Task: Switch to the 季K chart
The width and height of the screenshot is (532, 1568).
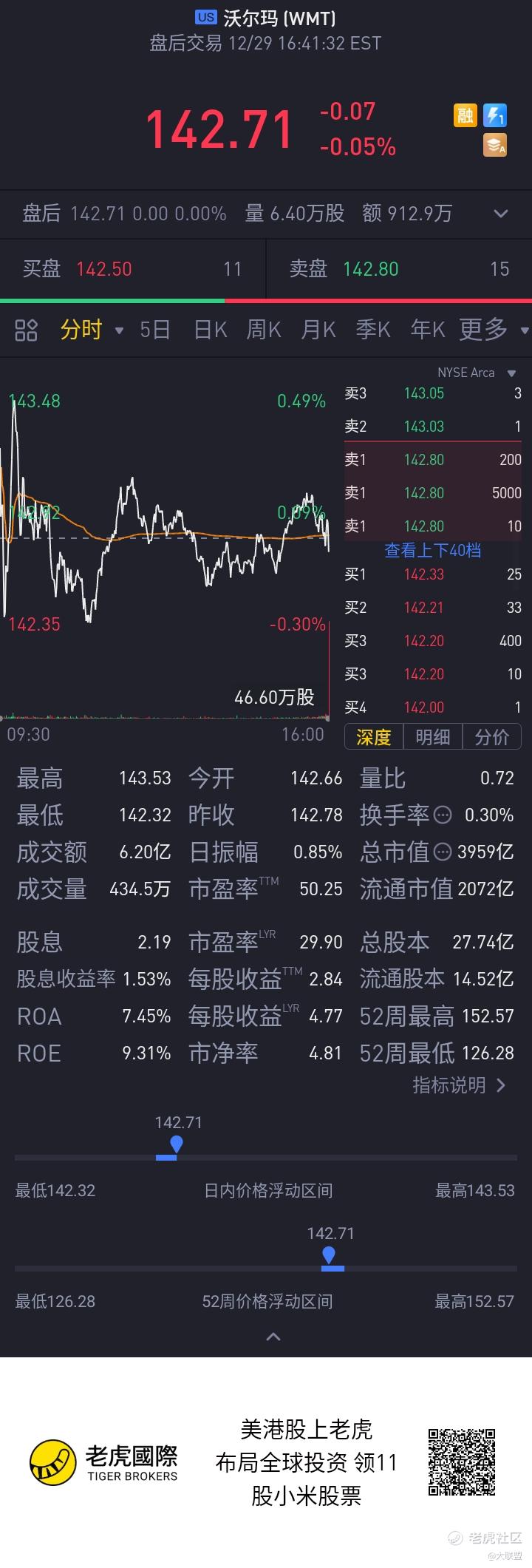Action: (373, 330)
